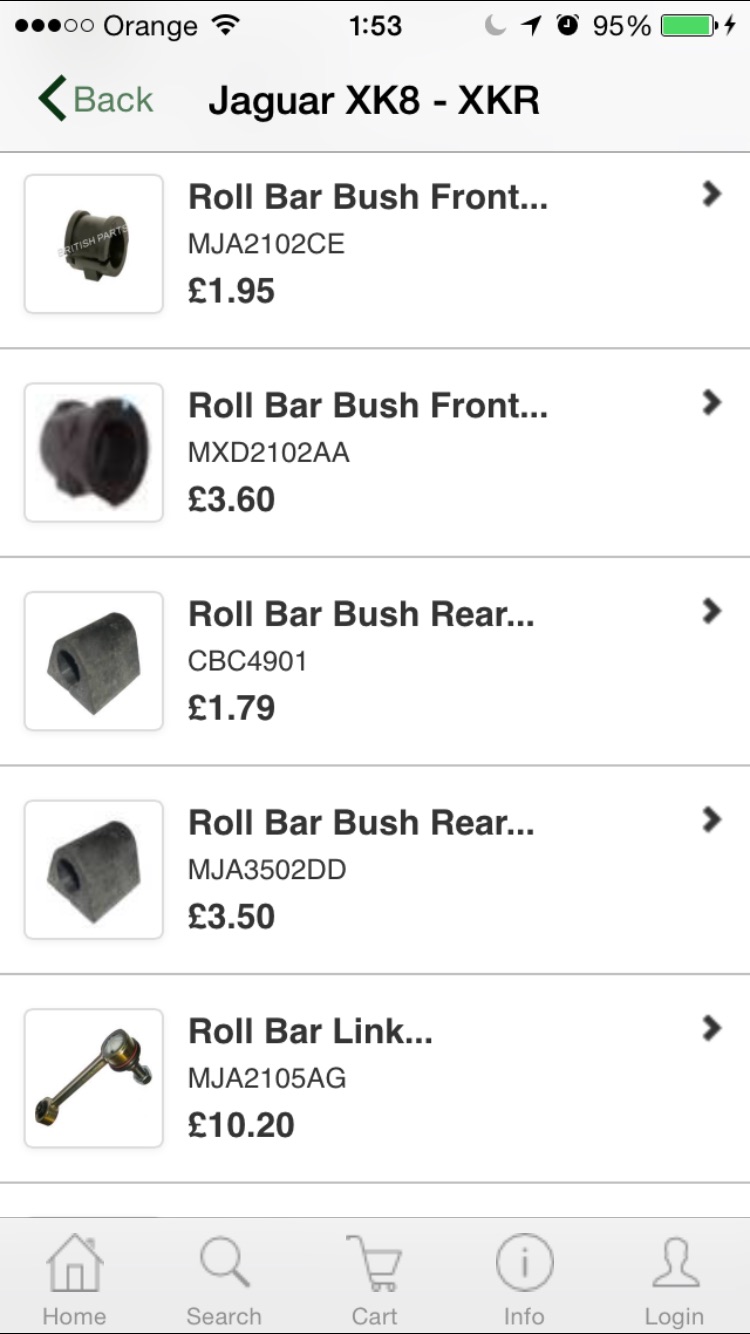
Task: Switch to the Search tab
Action: click(223, 1278)
